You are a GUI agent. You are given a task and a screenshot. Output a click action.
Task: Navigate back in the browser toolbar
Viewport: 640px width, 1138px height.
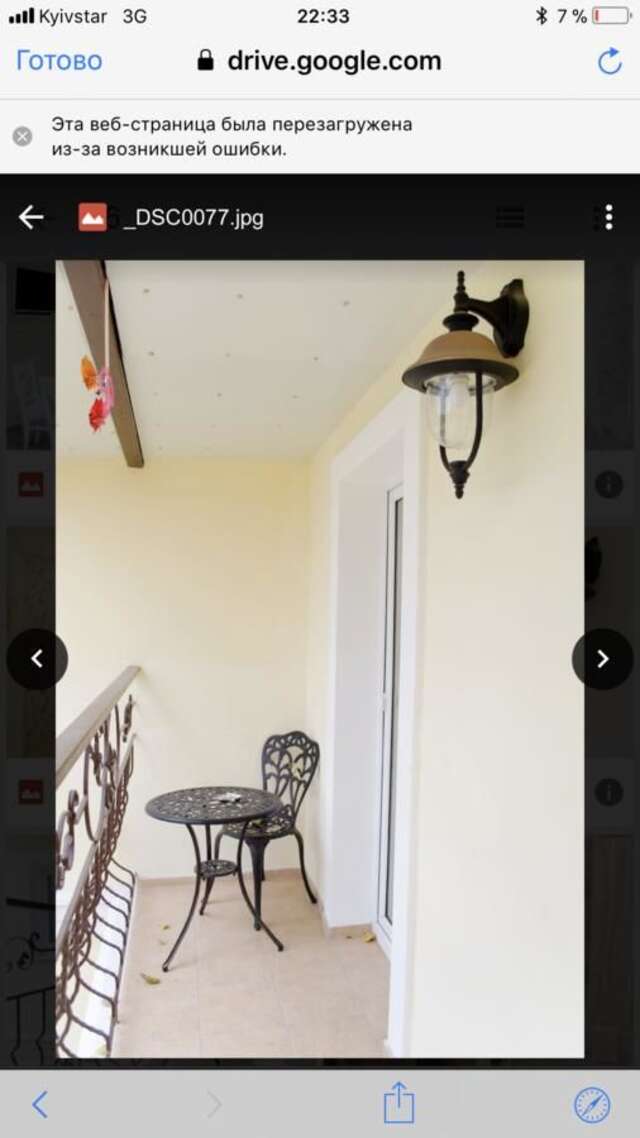(x=40, y=1104)
